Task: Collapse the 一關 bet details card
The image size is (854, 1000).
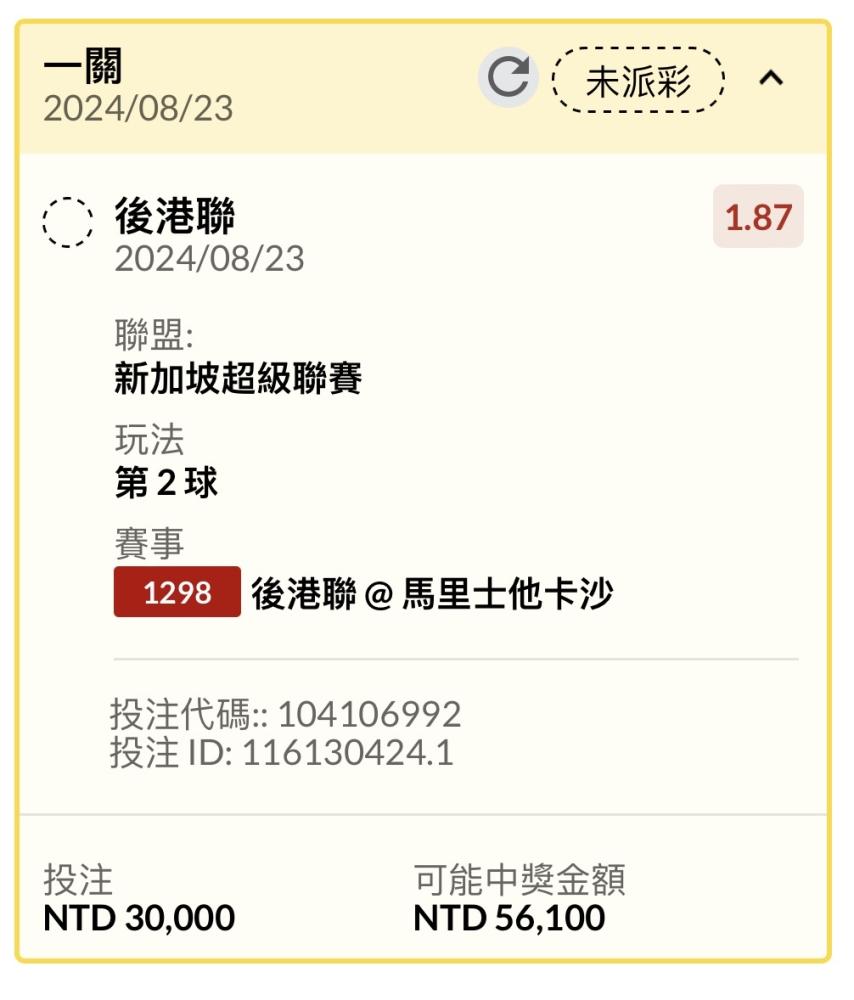Action: click(771, 79)
